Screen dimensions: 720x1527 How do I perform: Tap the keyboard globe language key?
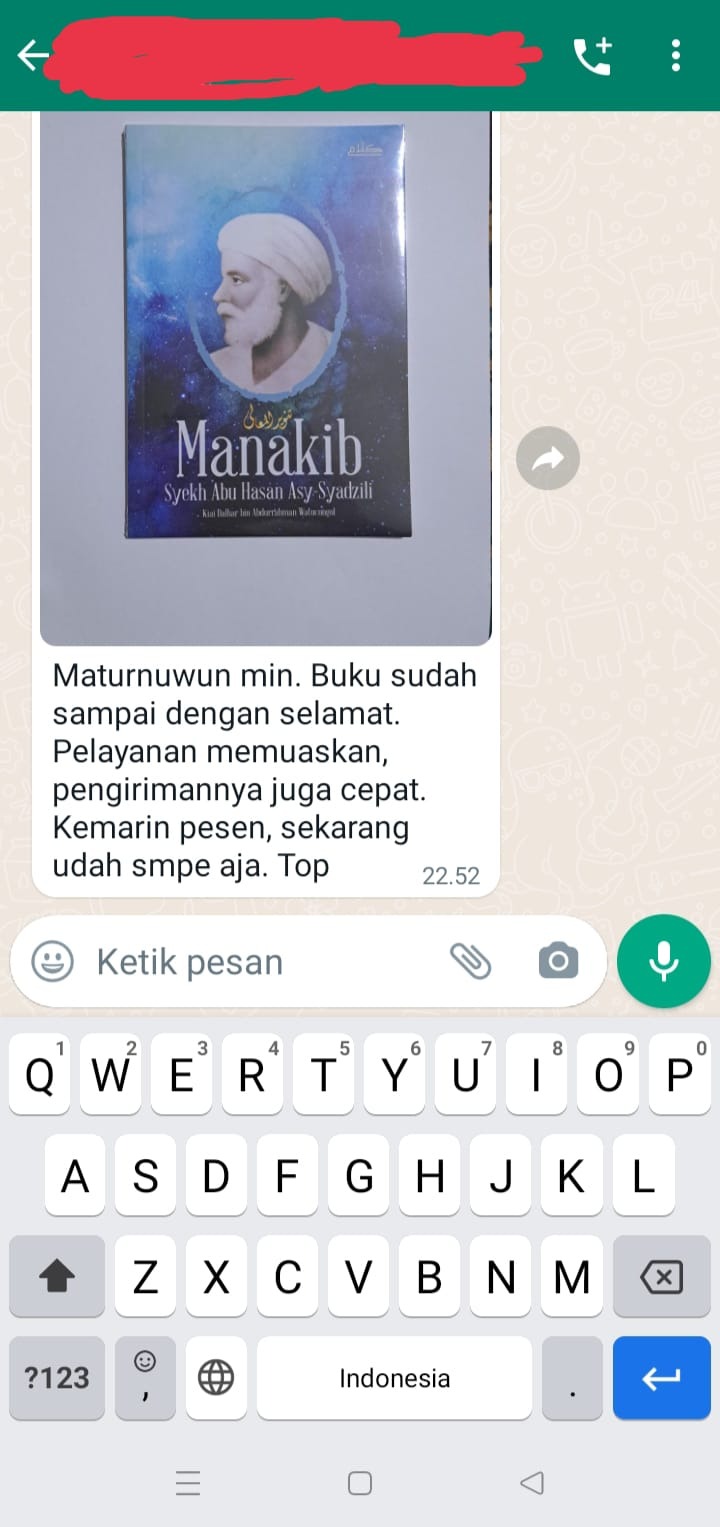(216, 1378)
